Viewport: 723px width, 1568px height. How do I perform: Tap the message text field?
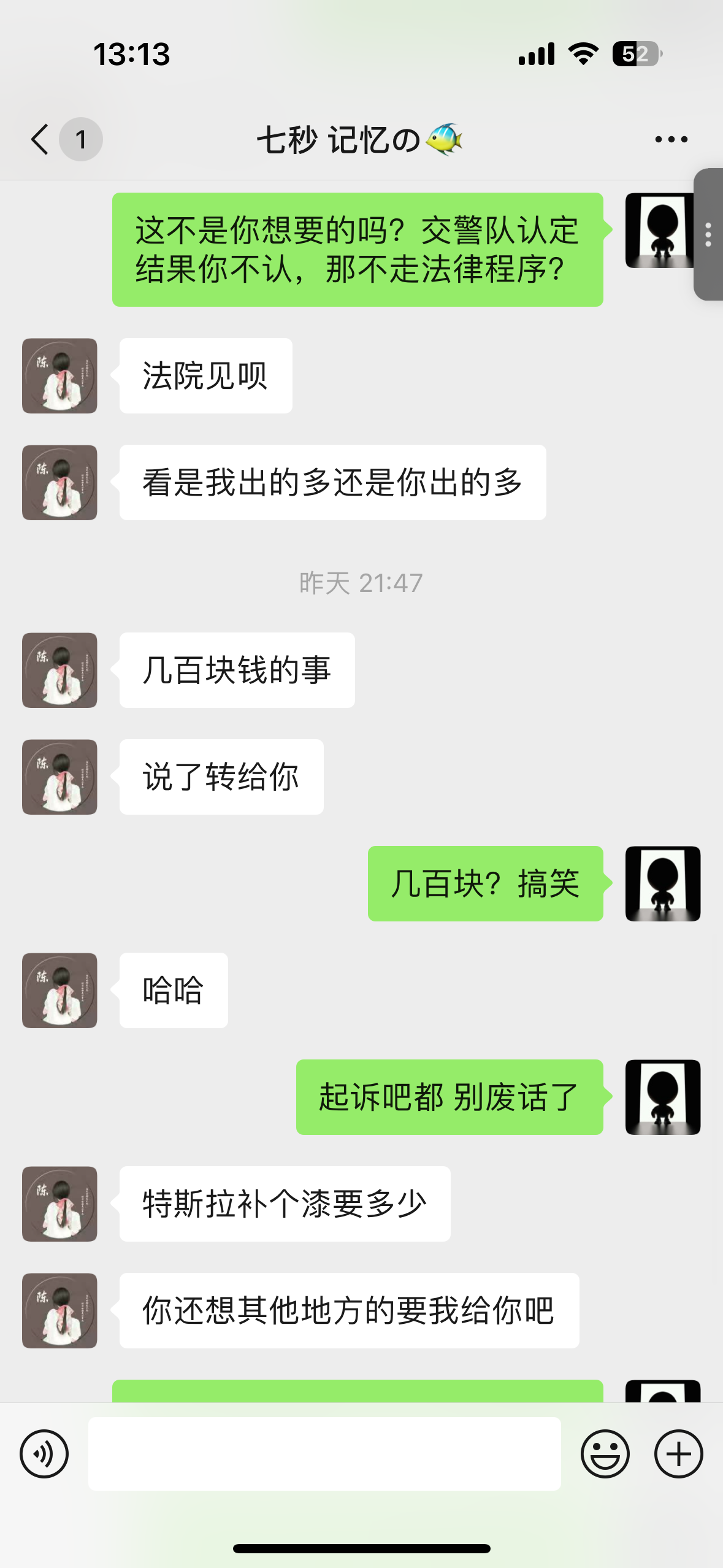click(324, 1453)
